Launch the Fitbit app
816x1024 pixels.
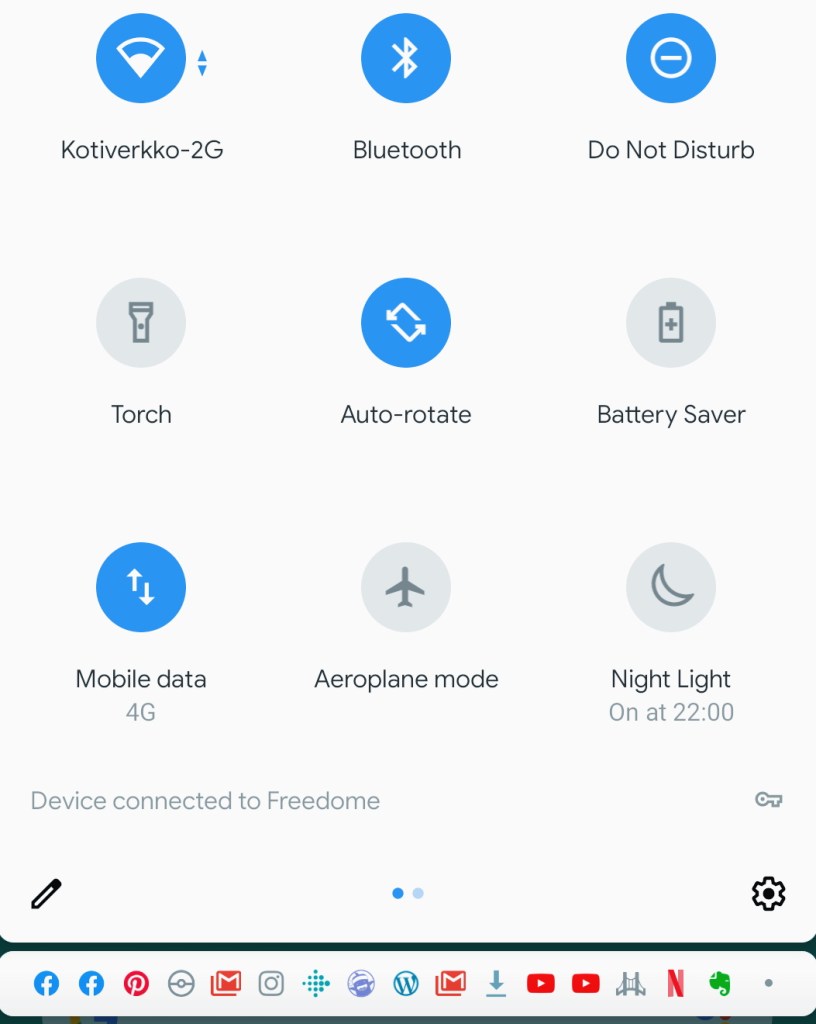click(x=316, y=983)
